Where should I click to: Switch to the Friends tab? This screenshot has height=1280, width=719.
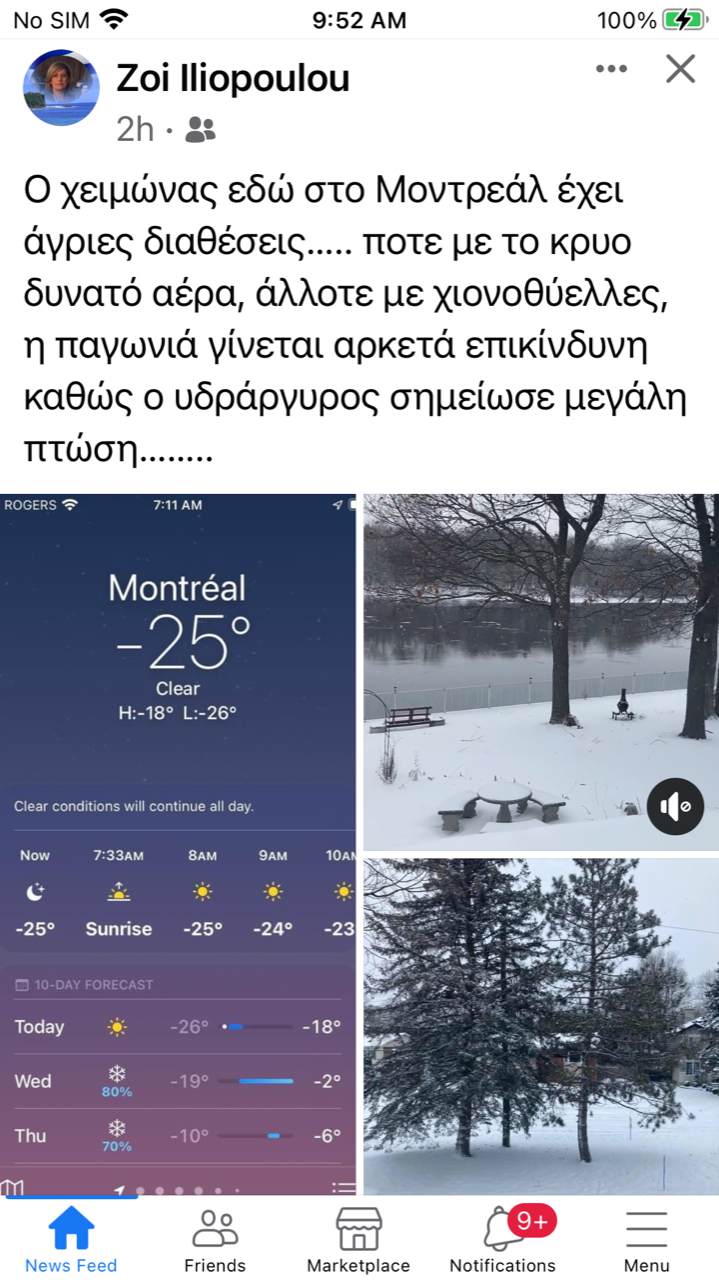pos(215,1240)
